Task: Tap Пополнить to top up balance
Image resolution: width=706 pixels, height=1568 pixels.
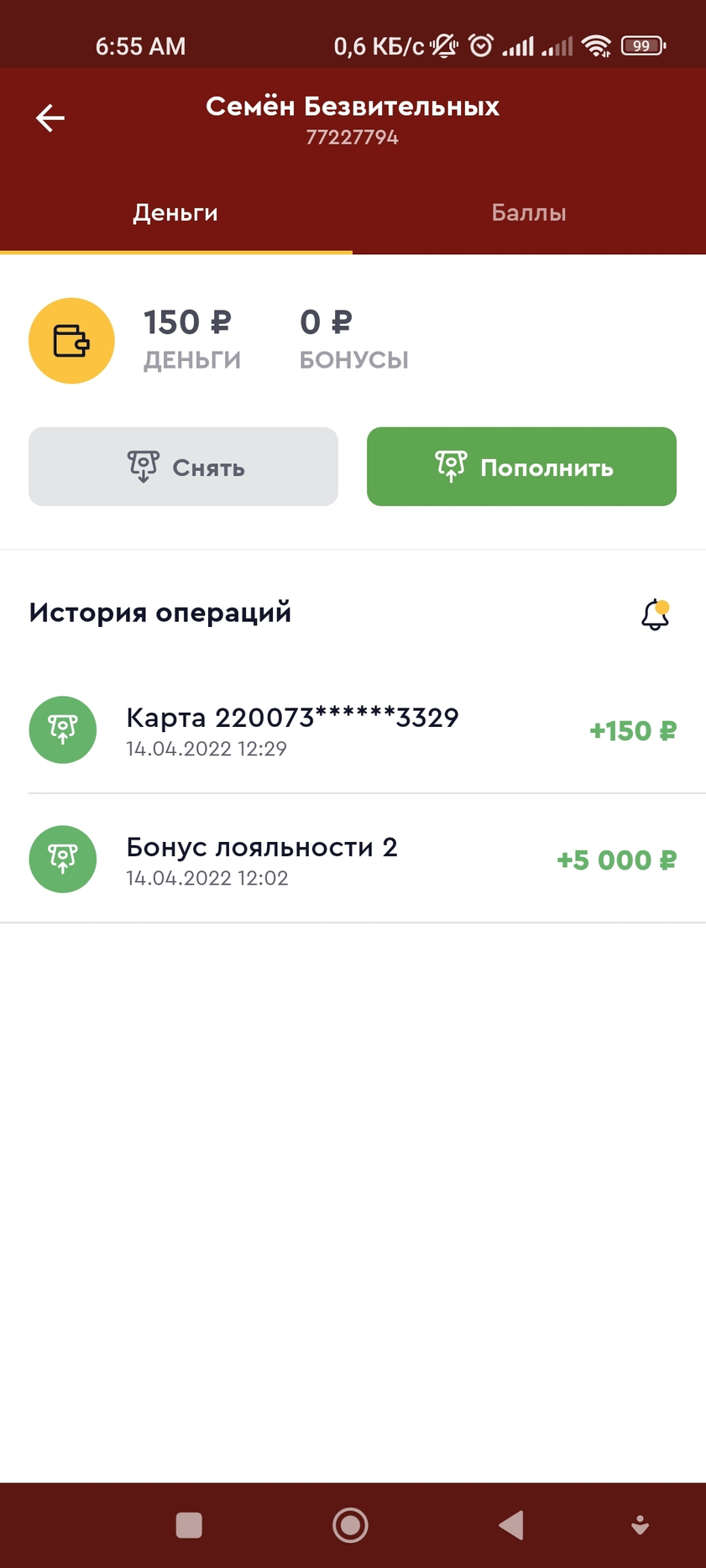Action: coord(521,467)
